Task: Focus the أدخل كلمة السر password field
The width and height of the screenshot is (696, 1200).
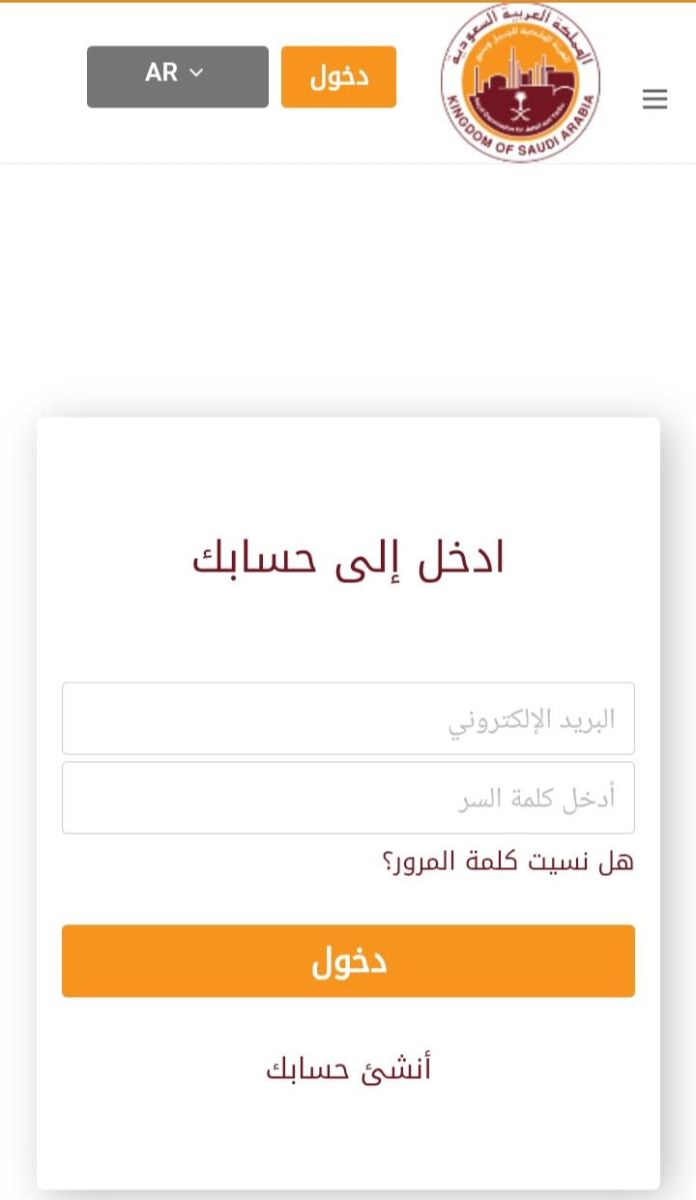Action: click(x=348, y=798)
